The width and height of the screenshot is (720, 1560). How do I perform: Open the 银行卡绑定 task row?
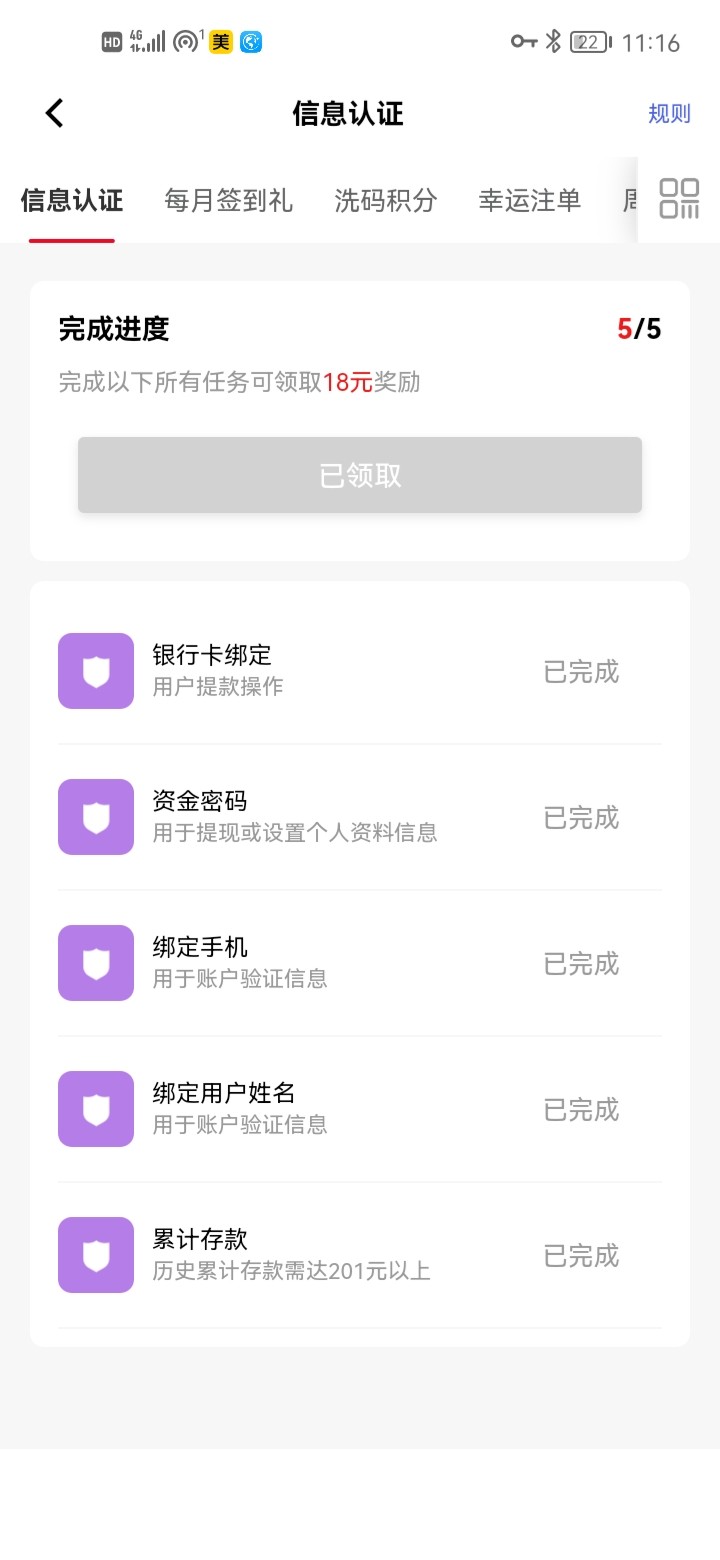360,671
